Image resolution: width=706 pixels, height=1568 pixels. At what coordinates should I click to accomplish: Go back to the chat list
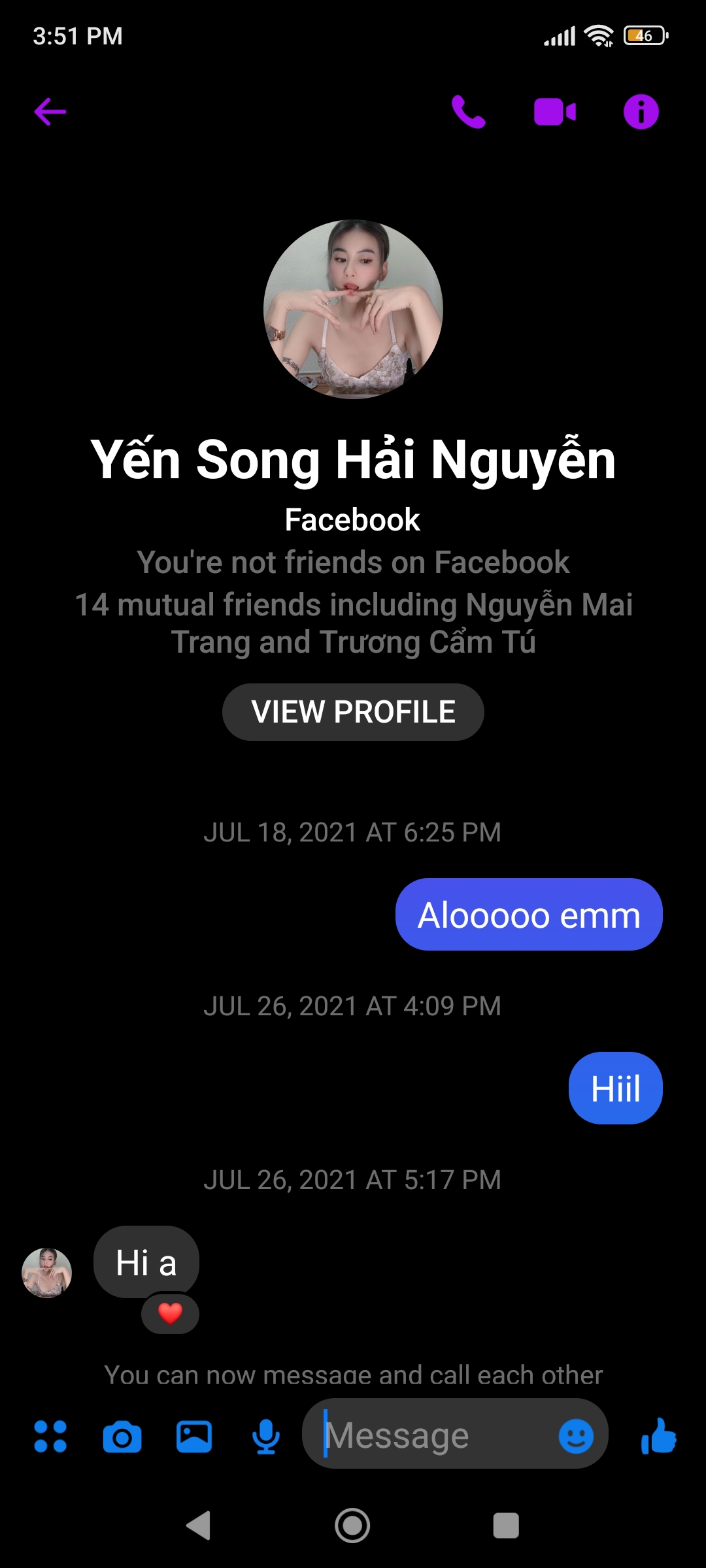pyautogui.click(x=50, y=112)
